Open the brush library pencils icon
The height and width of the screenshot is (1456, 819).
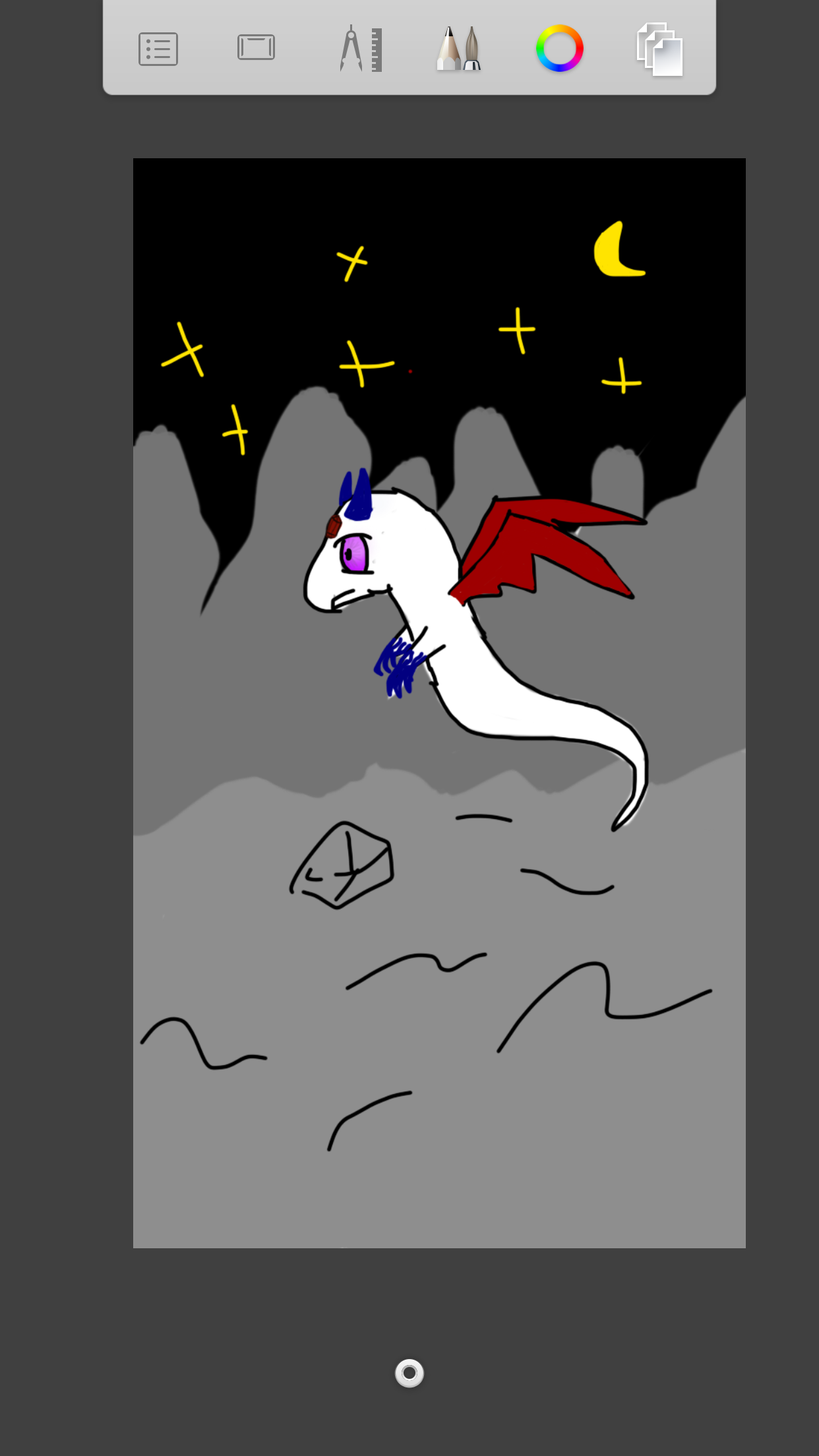459,49
